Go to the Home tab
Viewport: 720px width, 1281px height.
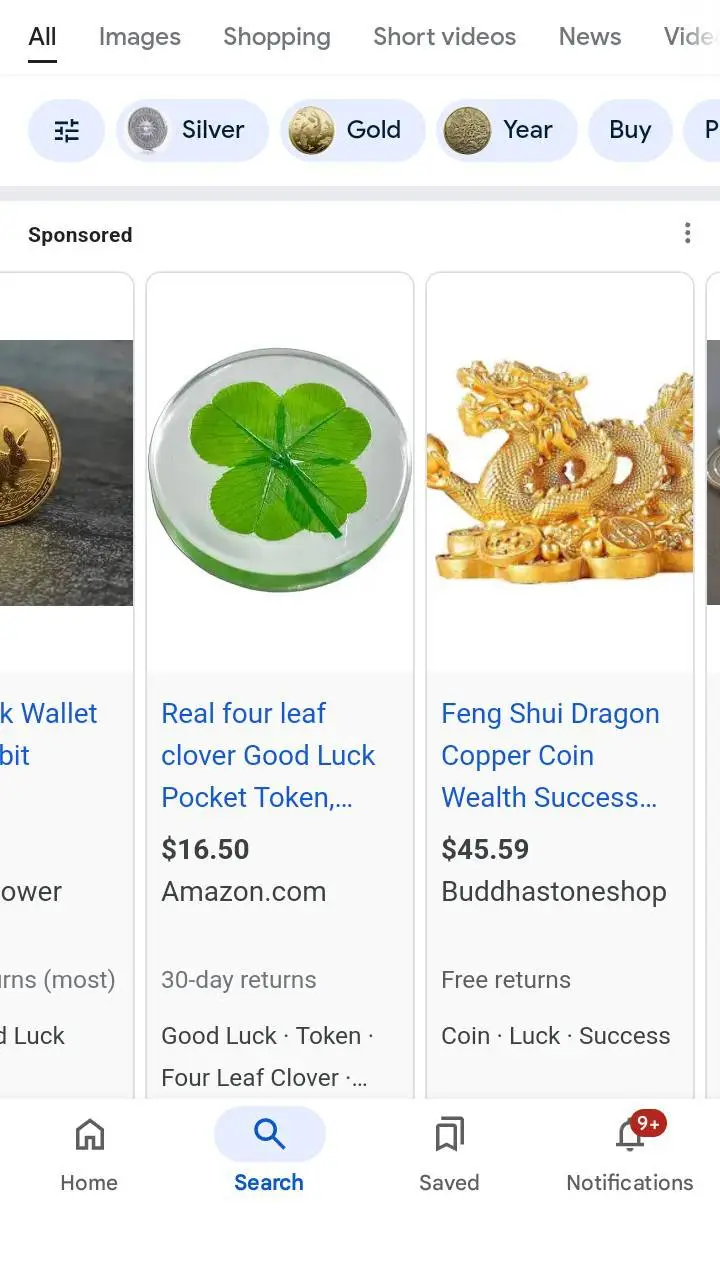tap(89, 1155)
